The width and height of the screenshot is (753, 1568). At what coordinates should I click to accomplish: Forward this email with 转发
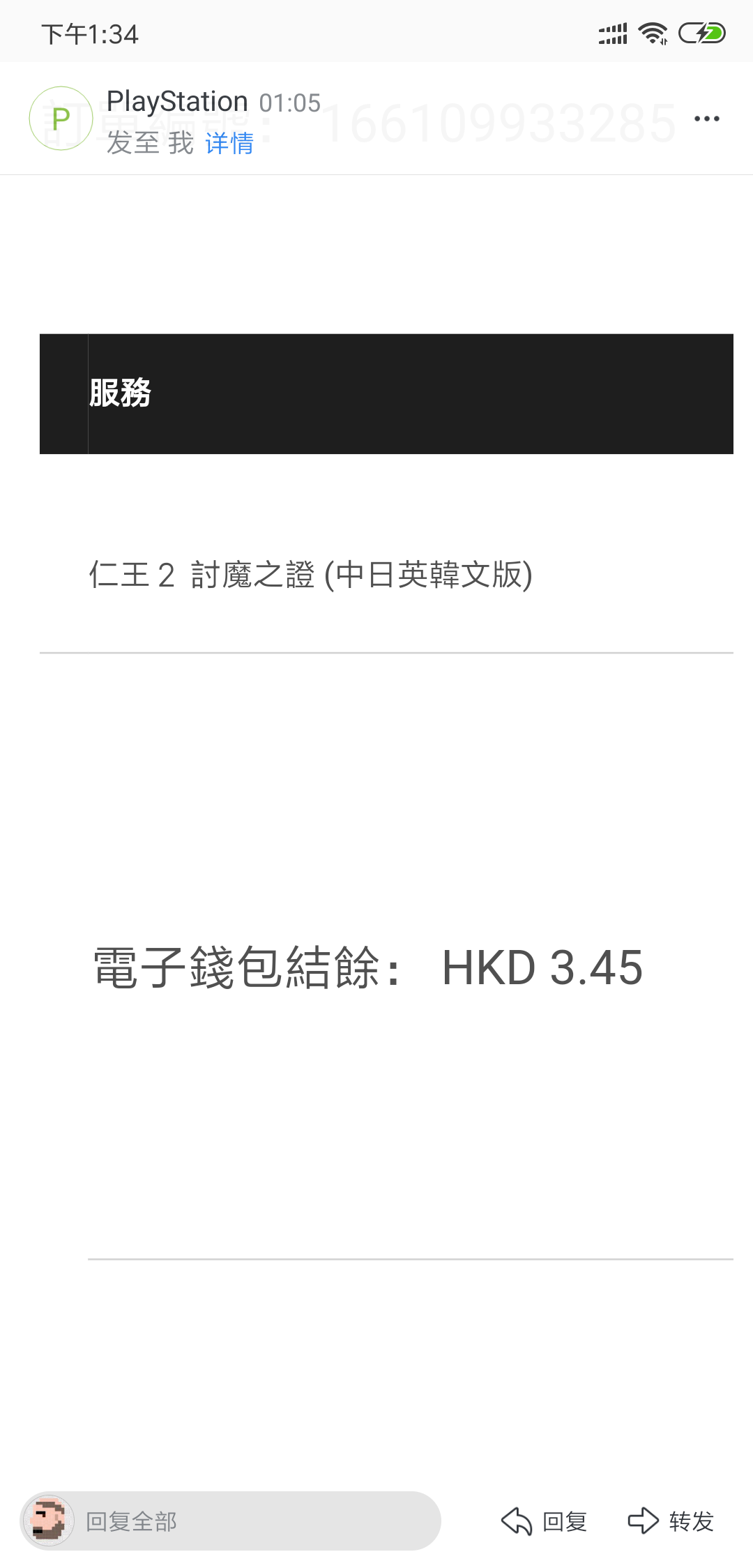[x=671, y=1521]
